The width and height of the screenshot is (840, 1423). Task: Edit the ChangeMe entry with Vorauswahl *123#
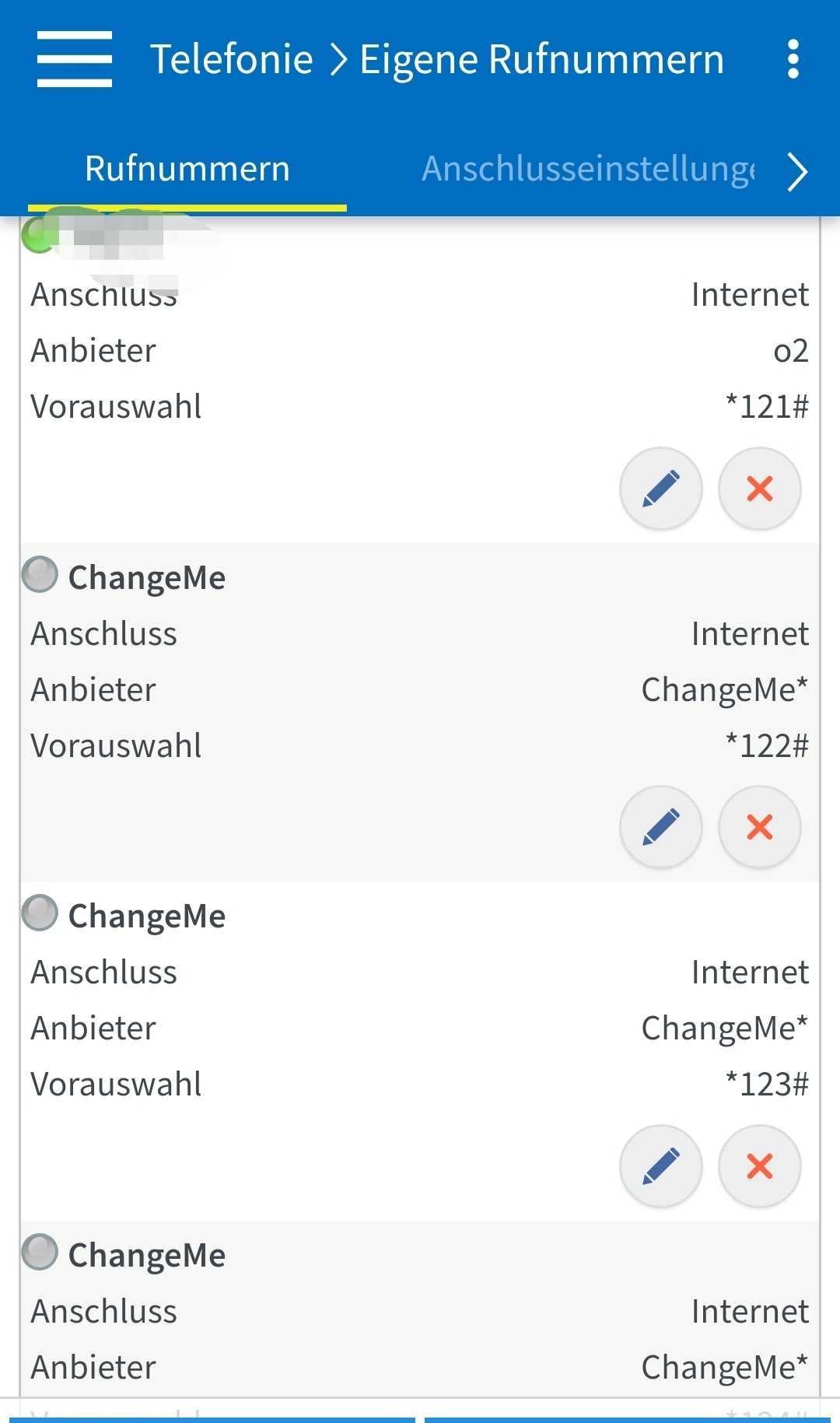click(x=661, y=1166)
